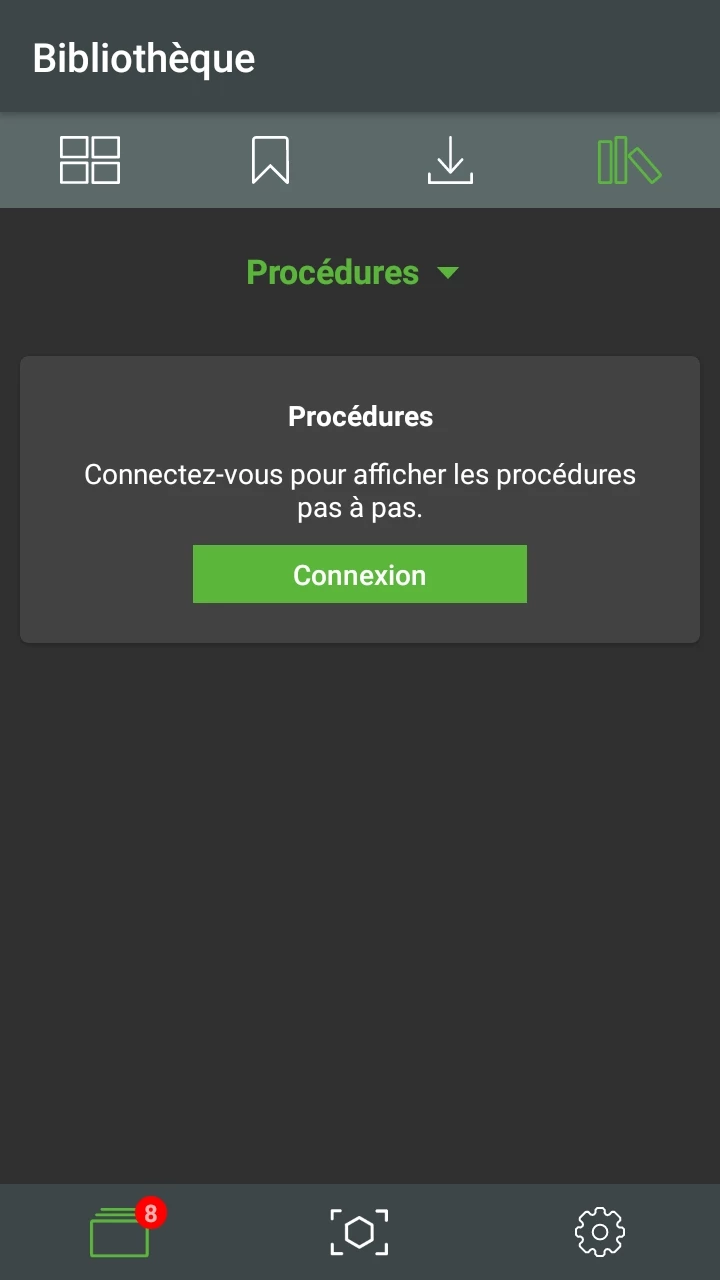
Task: Open the downloads tab
Action: coord(450,160)
